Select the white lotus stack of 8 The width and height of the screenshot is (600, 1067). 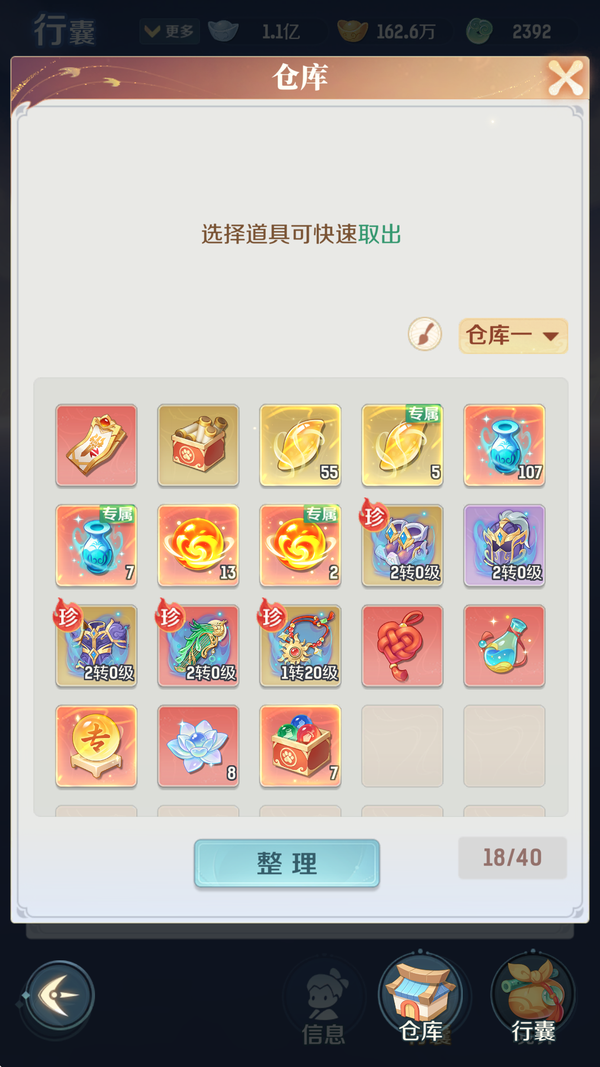tap(198, 745)
